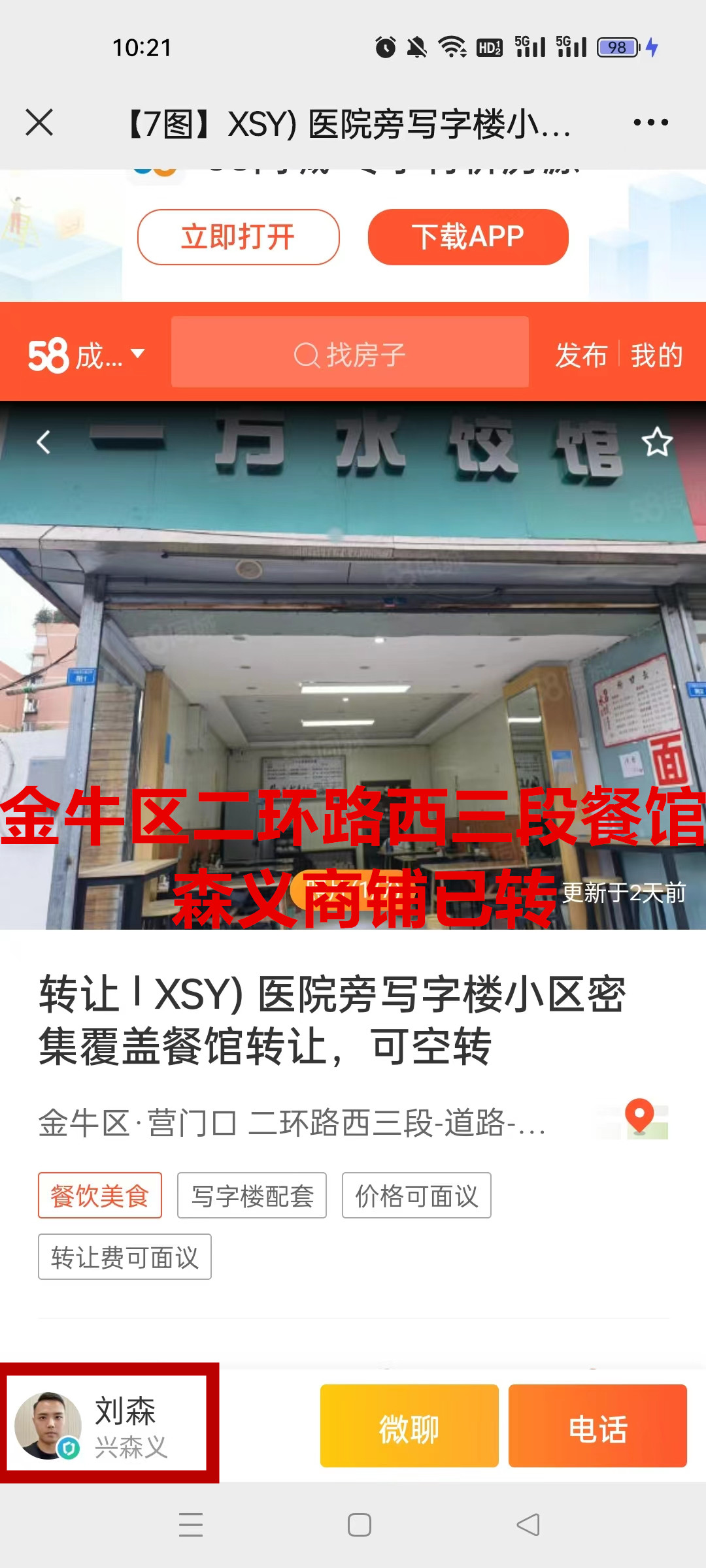Viewport: 706px width, 1568px height.
Task: Call the agent via 电话 button
Action: (x=597, y=1426)
